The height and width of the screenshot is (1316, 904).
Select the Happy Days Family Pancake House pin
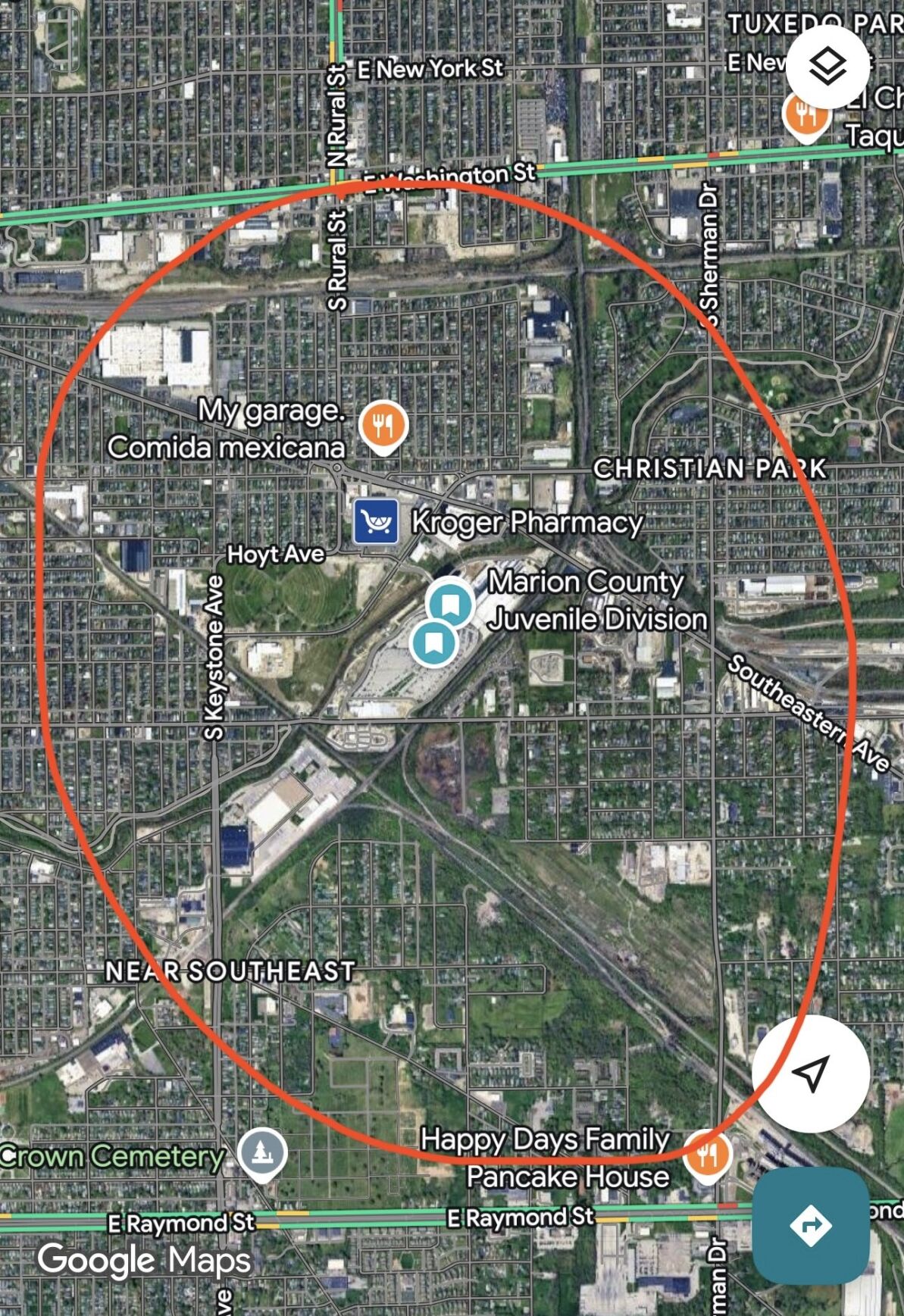tap(707, 1158)
